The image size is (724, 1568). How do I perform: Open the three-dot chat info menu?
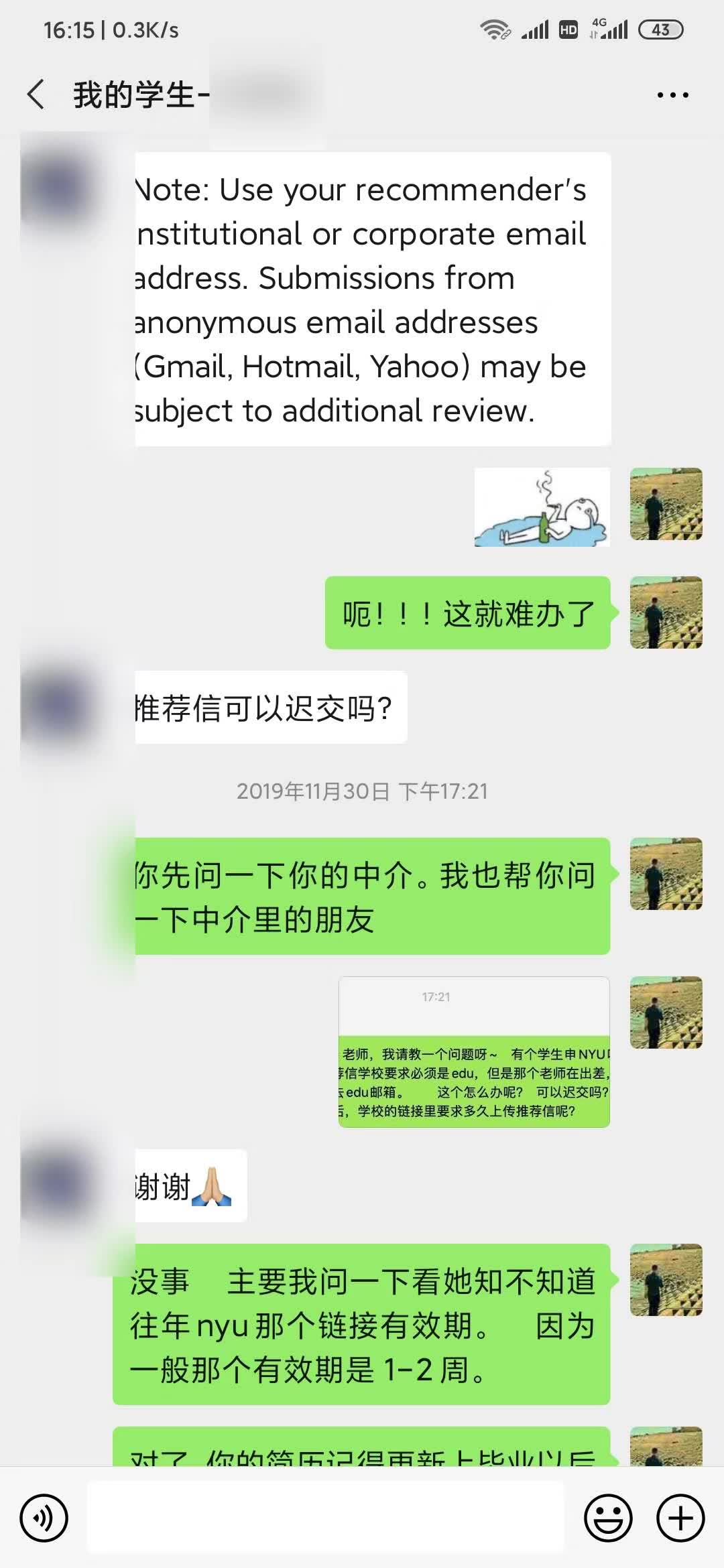(672, 95)
